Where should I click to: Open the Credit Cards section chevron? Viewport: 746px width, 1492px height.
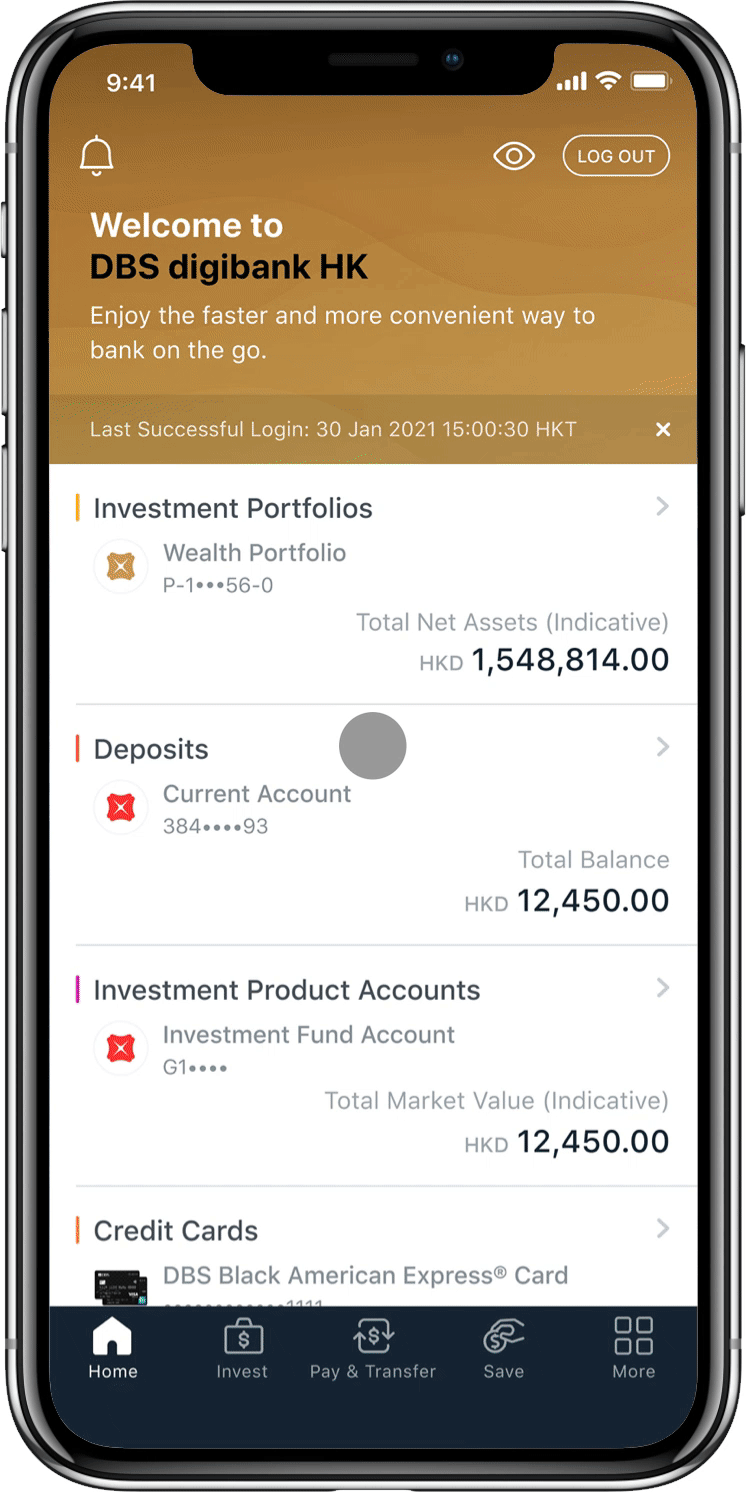tap(662, 1229)
